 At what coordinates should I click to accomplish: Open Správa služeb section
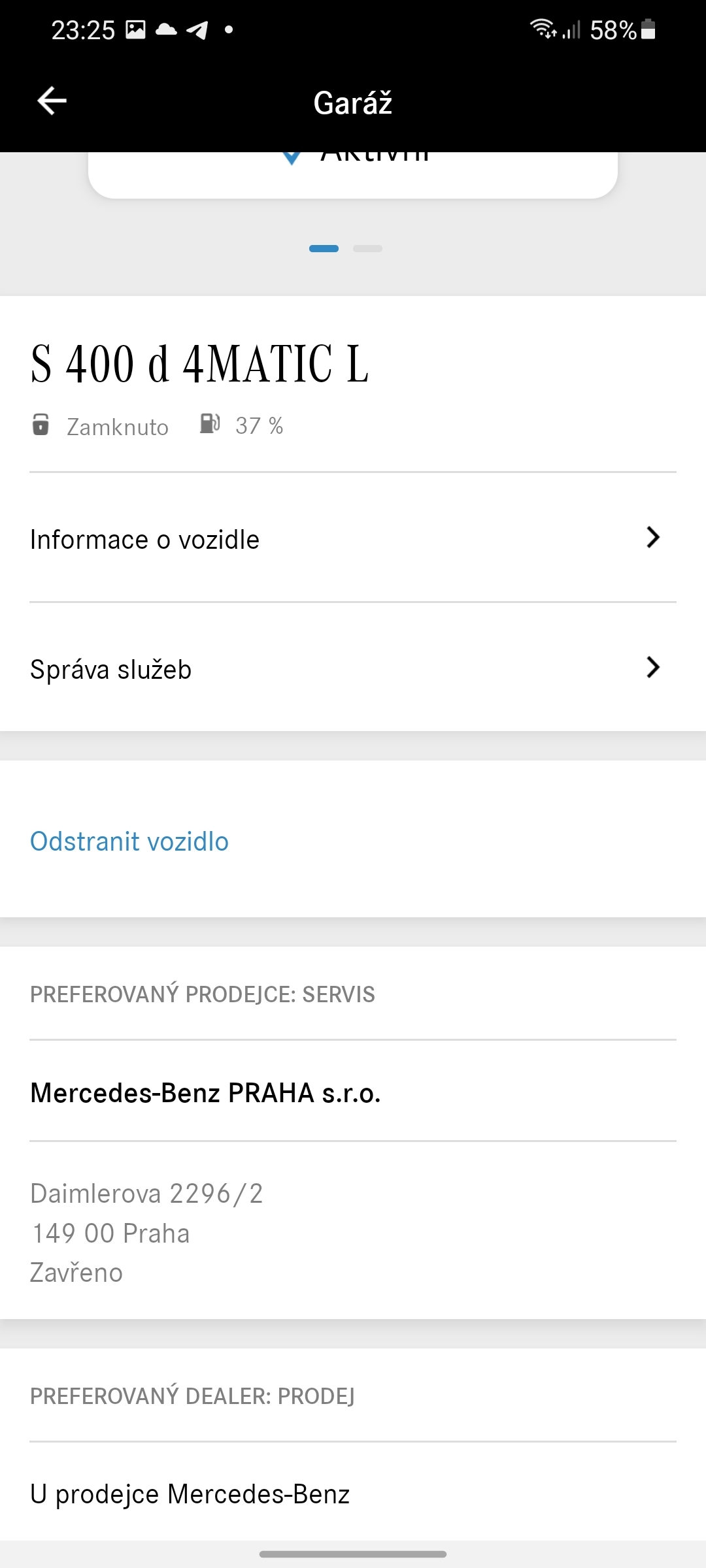(x=110, y=669)
